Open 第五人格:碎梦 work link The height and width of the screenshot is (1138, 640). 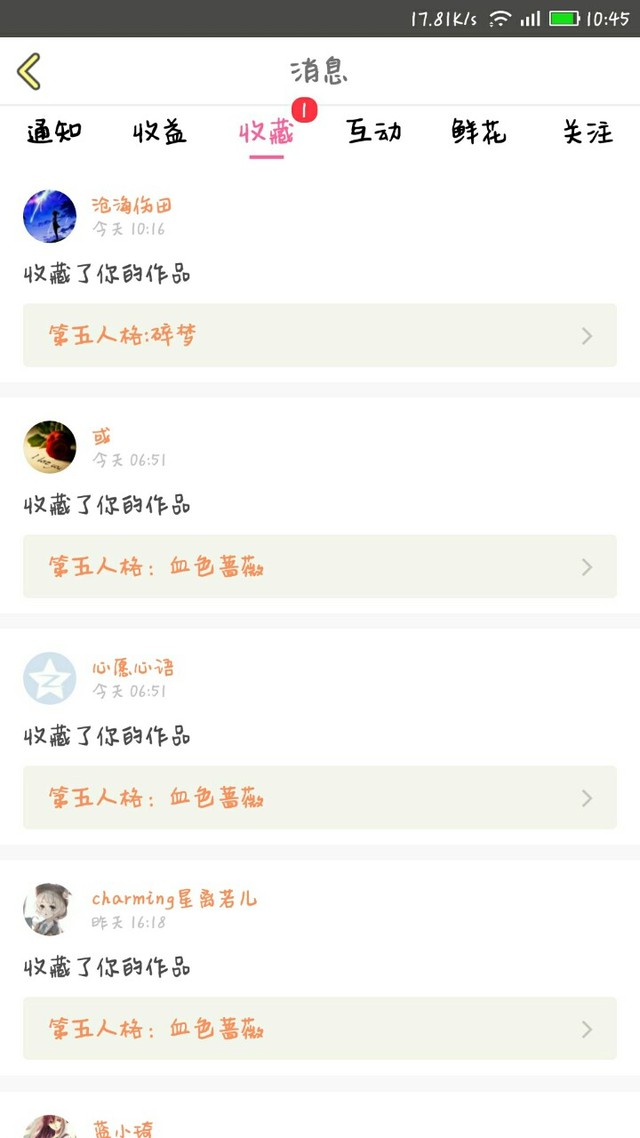click(320, 335)
